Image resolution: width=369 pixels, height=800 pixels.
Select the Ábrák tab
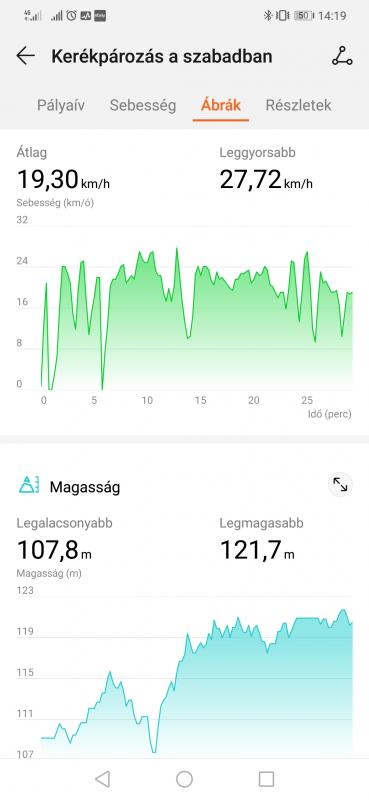coord(220,106)
